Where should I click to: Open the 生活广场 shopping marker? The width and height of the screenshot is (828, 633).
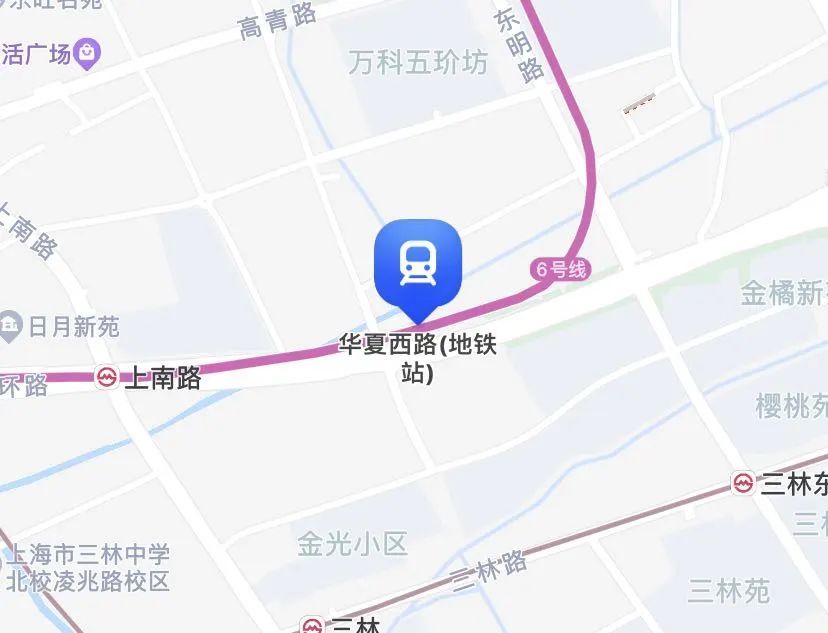coord(89,52)
